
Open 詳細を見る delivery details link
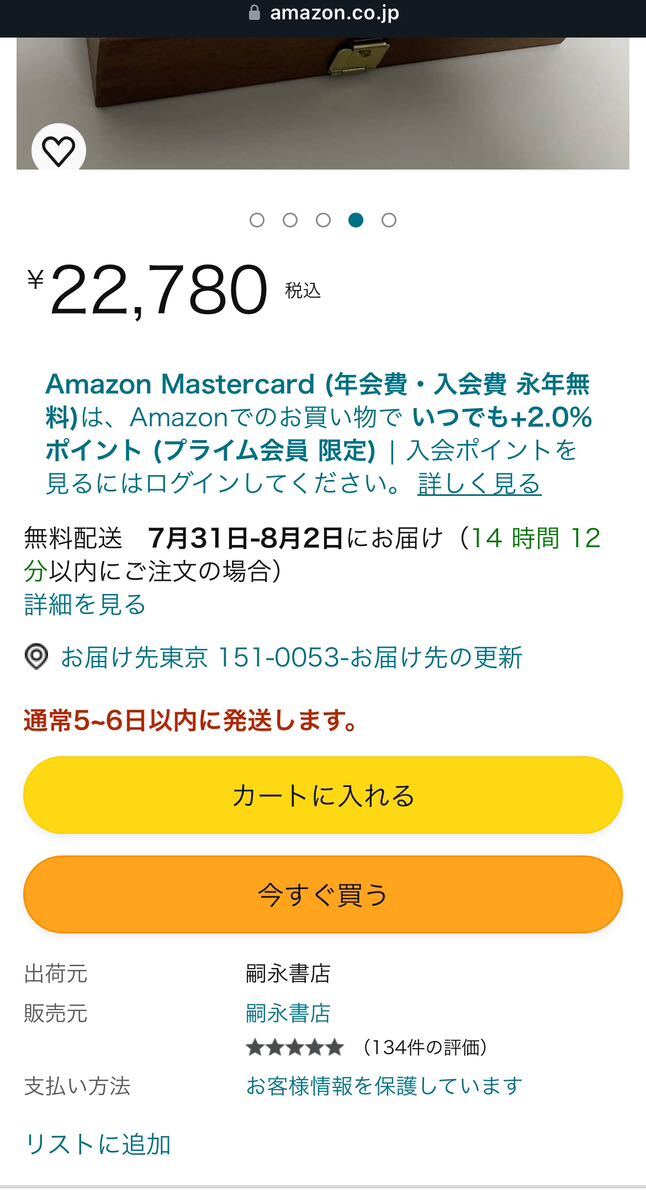coord(85,604)
